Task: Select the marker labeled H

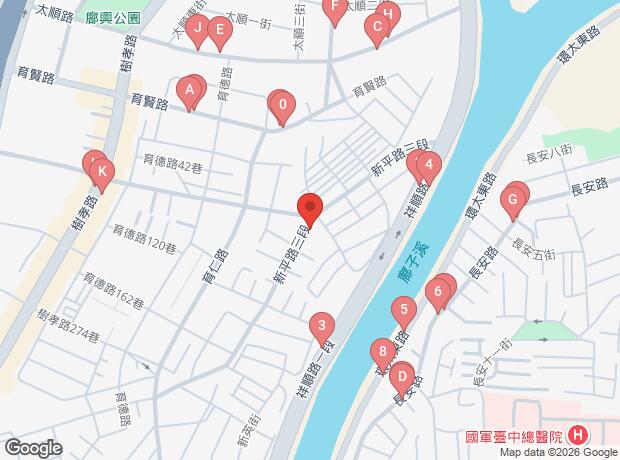Action: 388,16
